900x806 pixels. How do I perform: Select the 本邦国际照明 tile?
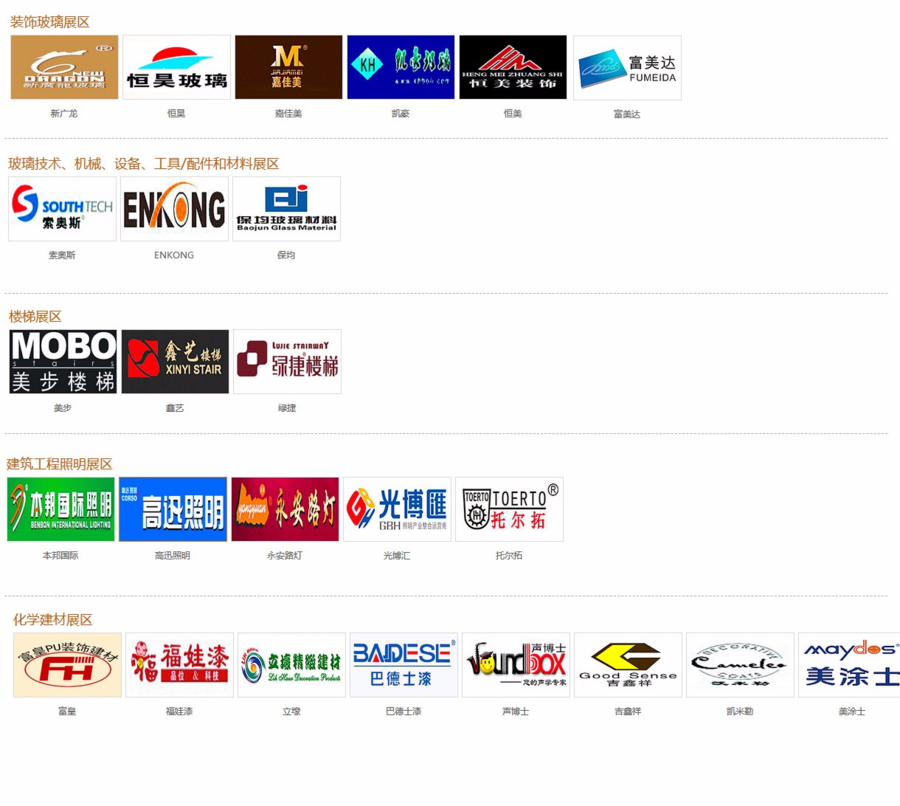(60, 510)
